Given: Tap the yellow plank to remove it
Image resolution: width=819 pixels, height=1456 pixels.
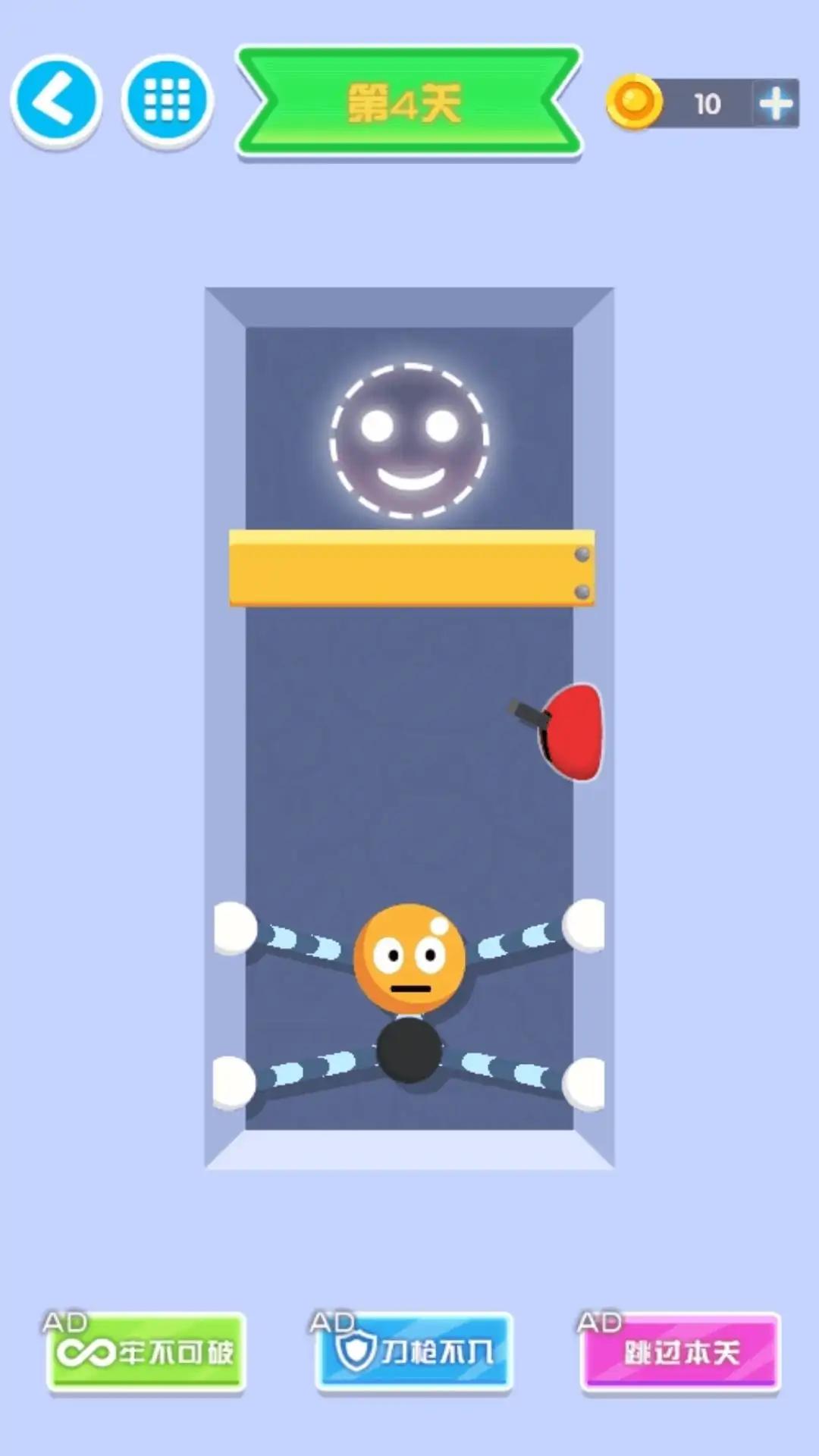Looking at the screenshot, I should coord(411,569).
